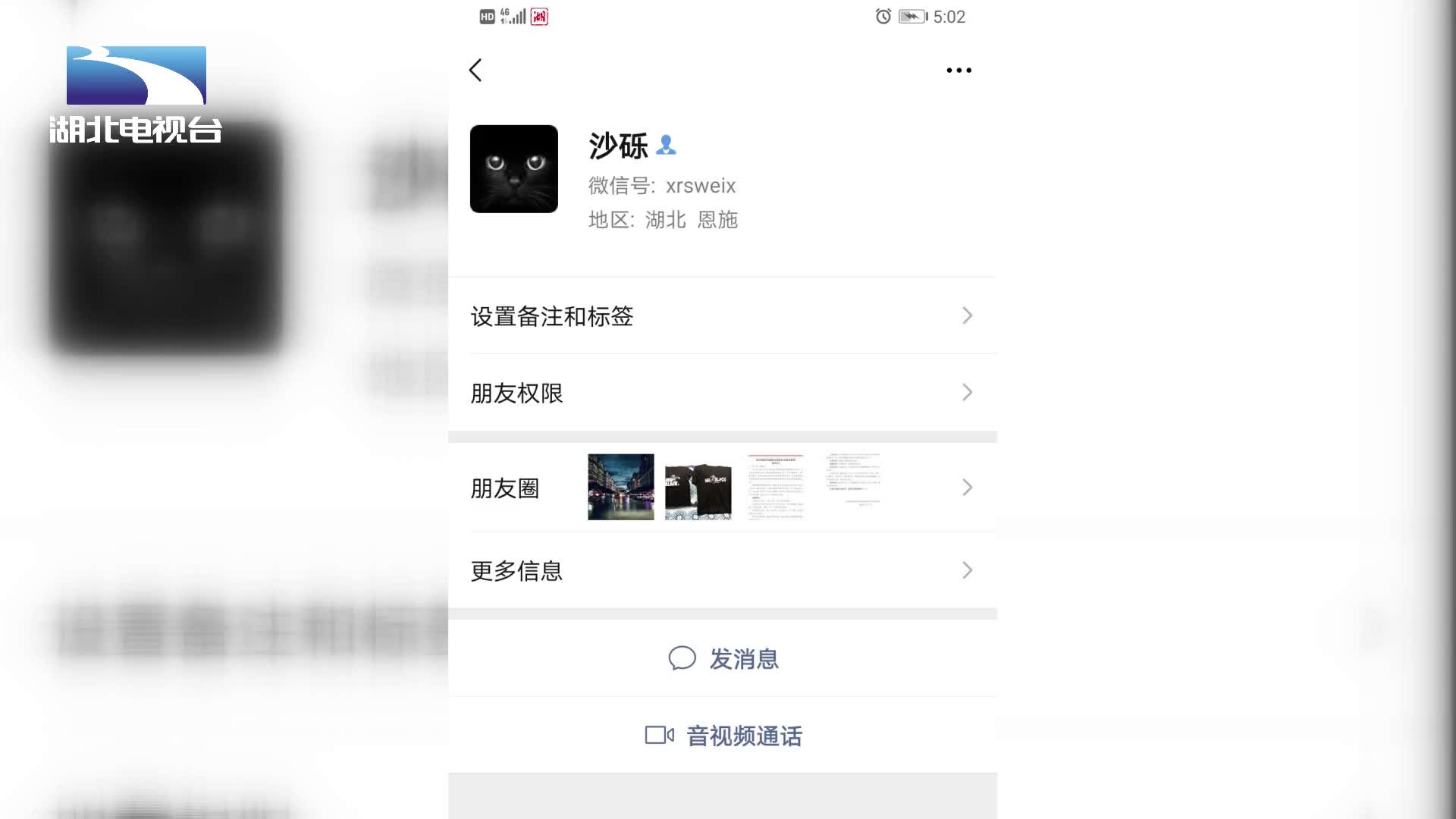This screenshot has height=819, width=1456.
Task: View 沙砾's black cat avatar
Action: [x=514, y=169]
